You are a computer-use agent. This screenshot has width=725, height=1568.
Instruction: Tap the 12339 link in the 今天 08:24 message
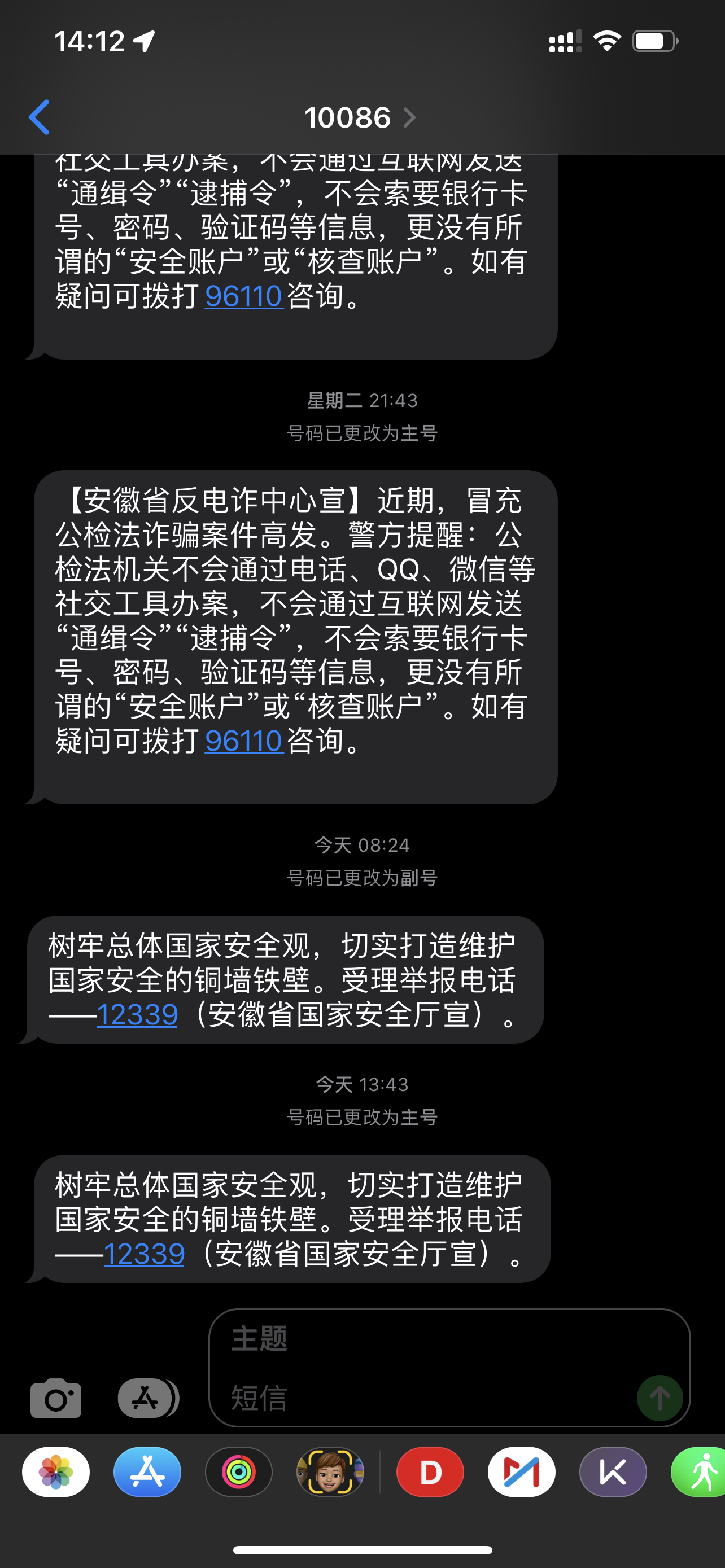(137, 1015)
